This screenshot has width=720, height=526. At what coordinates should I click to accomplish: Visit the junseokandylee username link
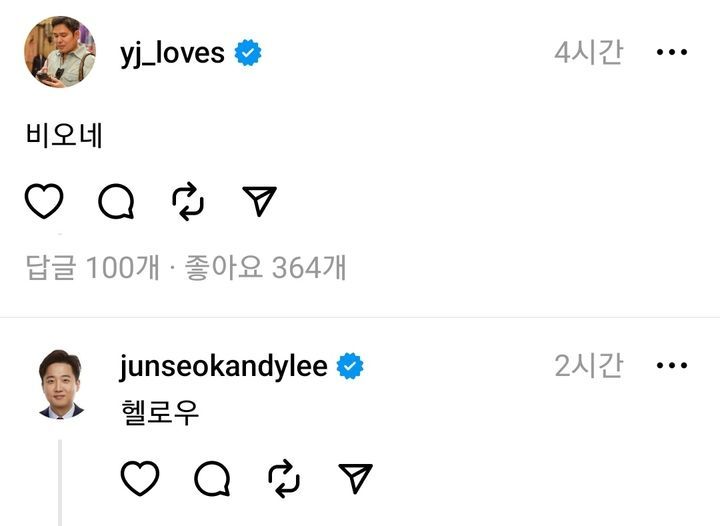[x=223, y=366]
